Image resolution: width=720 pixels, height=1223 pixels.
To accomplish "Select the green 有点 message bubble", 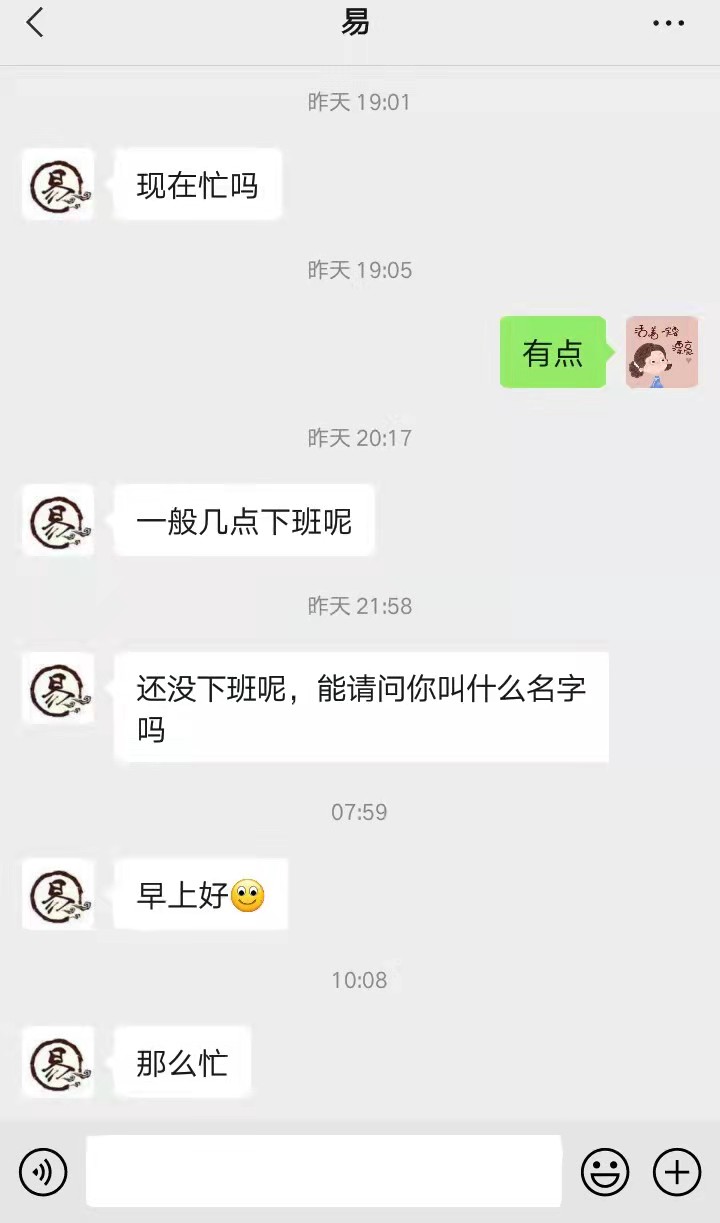I will click(x=553, y=353).
